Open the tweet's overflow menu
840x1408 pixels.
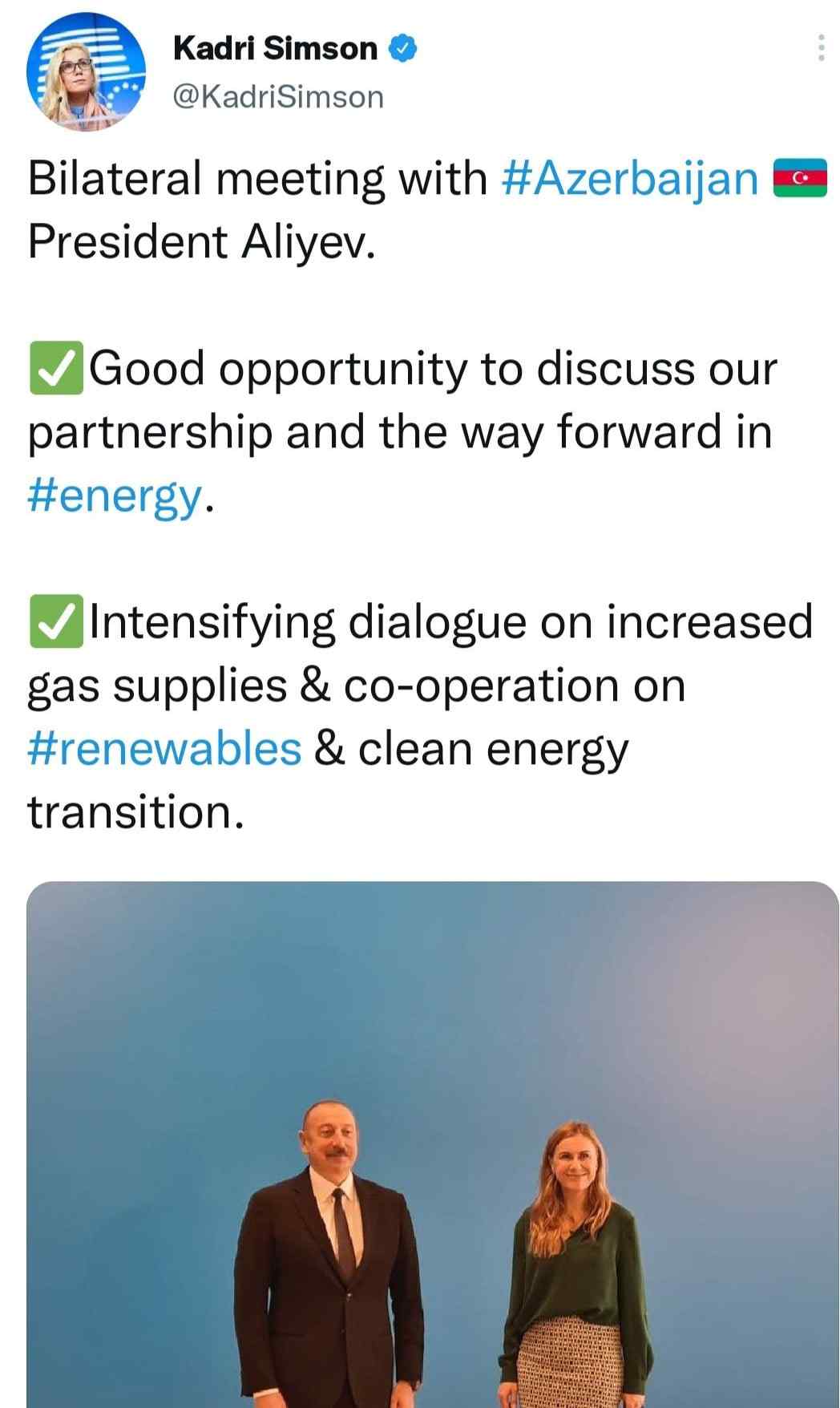(821, 48)
